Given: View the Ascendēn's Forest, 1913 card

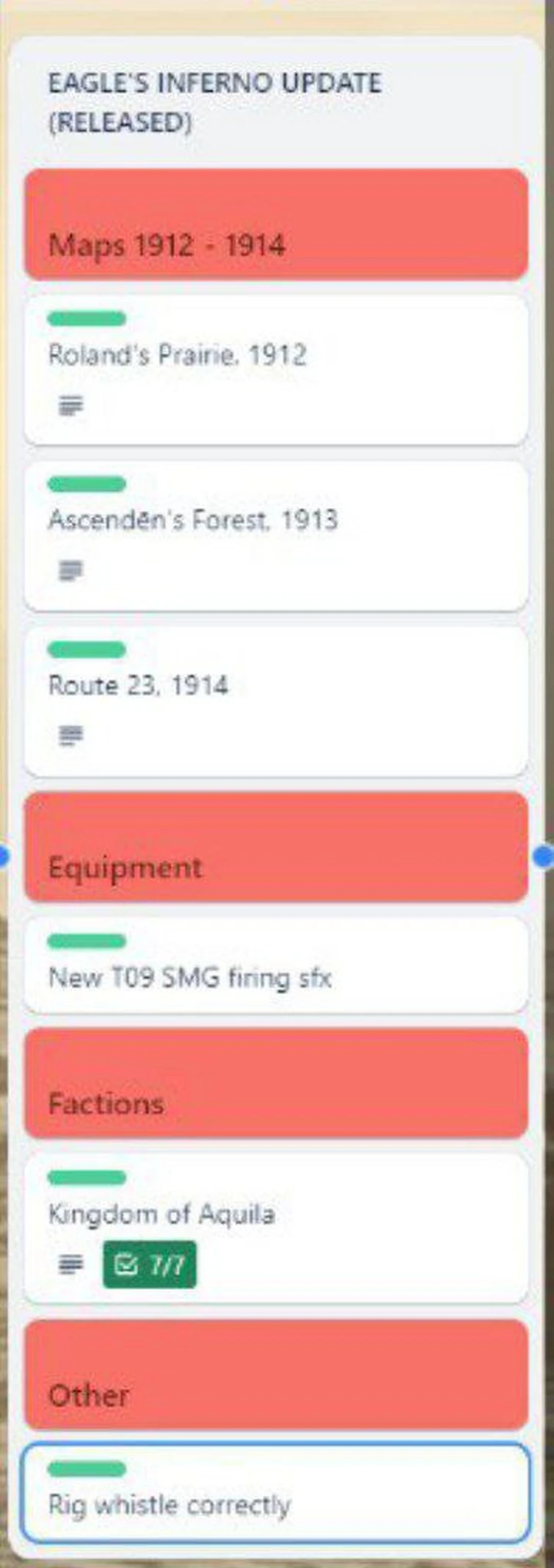Looking at the screenshot, I should 276,535.
